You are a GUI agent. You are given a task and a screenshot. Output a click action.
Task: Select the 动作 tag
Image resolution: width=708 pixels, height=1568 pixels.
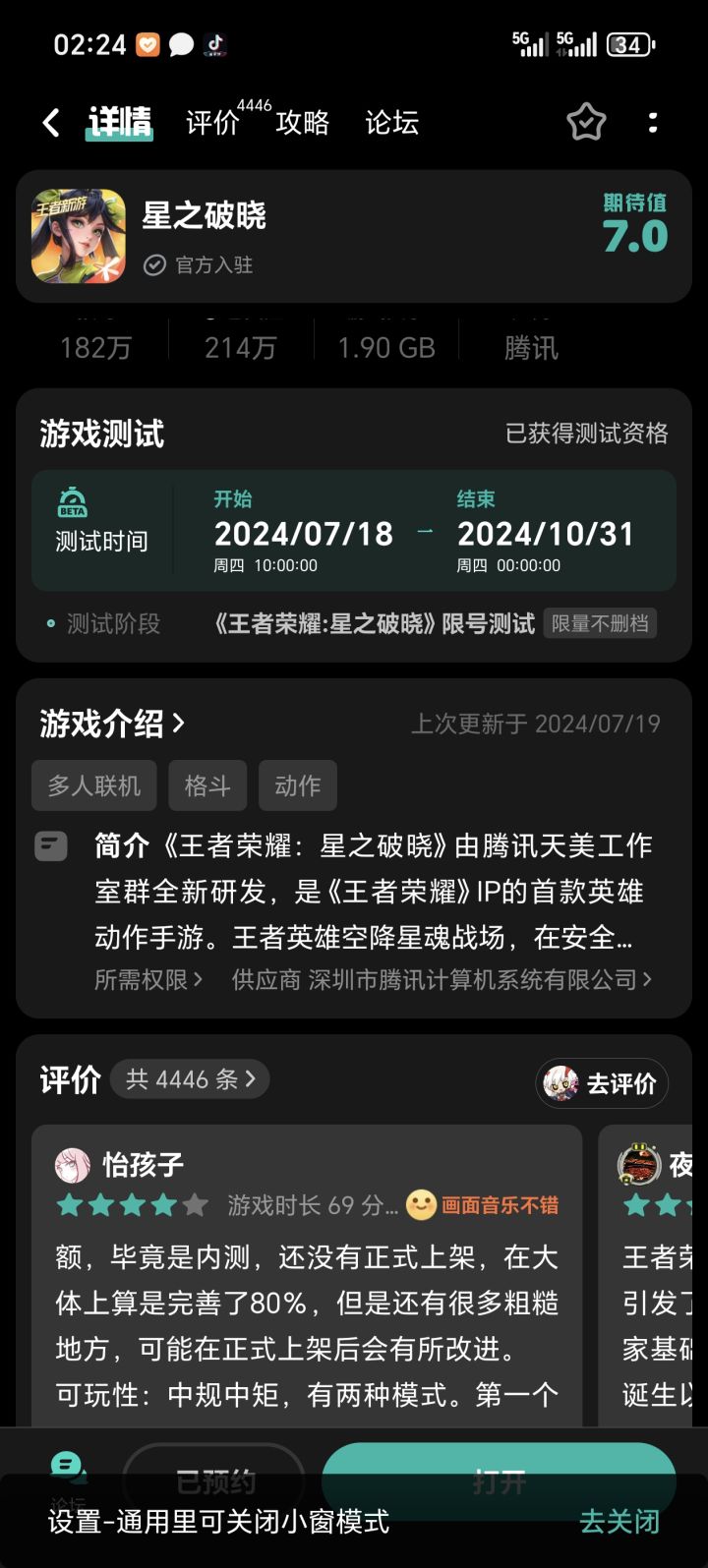297,785
